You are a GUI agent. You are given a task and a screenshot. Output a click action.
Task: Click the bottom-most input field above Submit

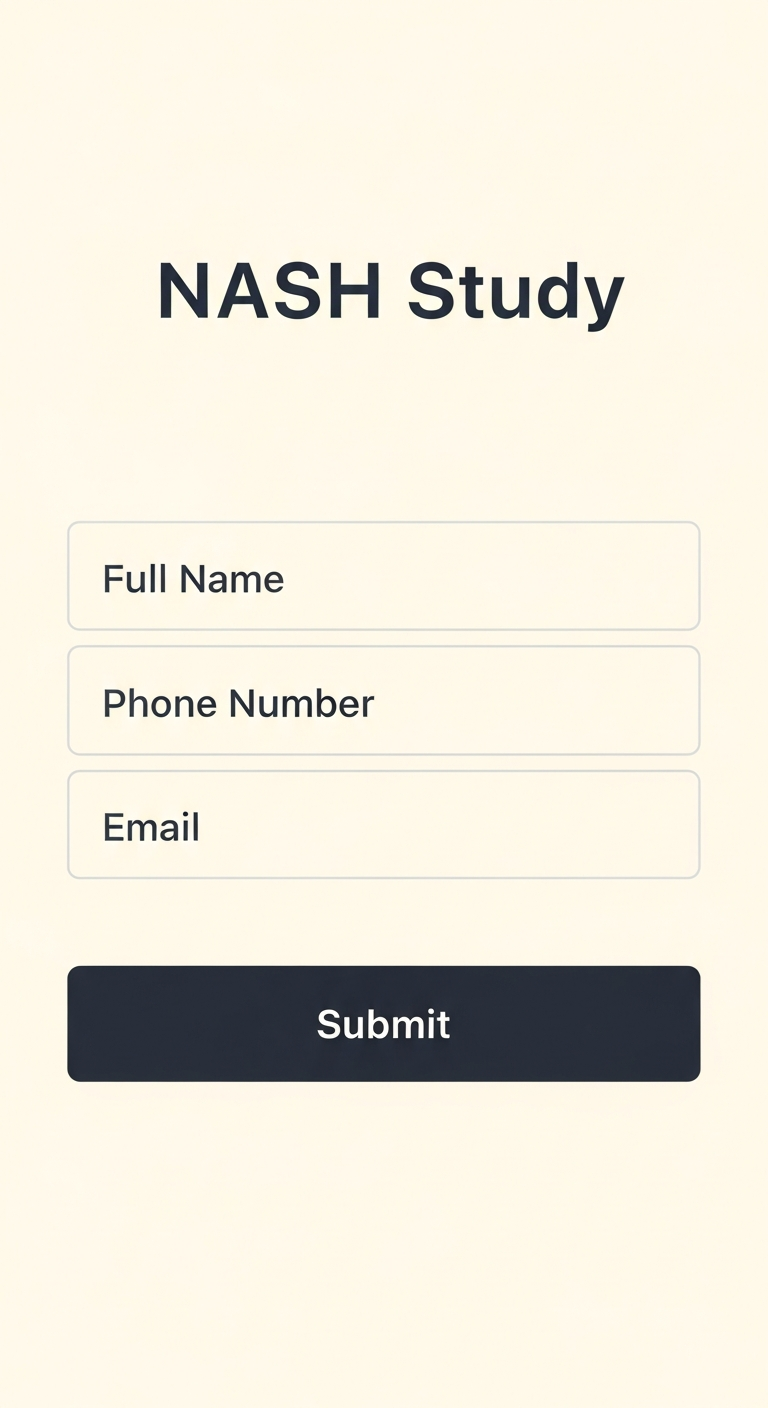pos(384,824)
